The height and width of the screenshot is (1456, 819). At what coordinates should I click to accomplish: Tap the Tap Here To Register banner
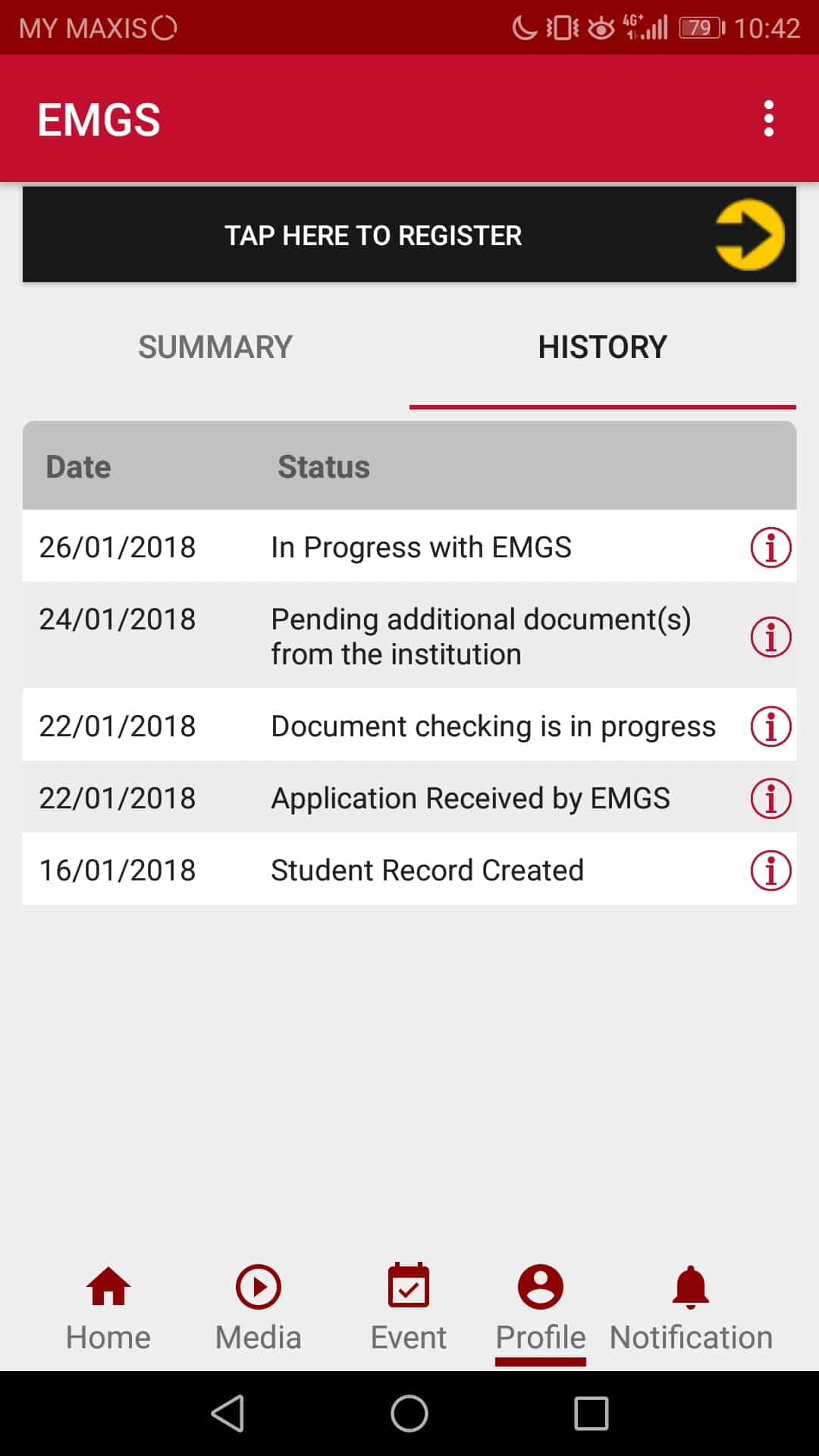(409, 235)
